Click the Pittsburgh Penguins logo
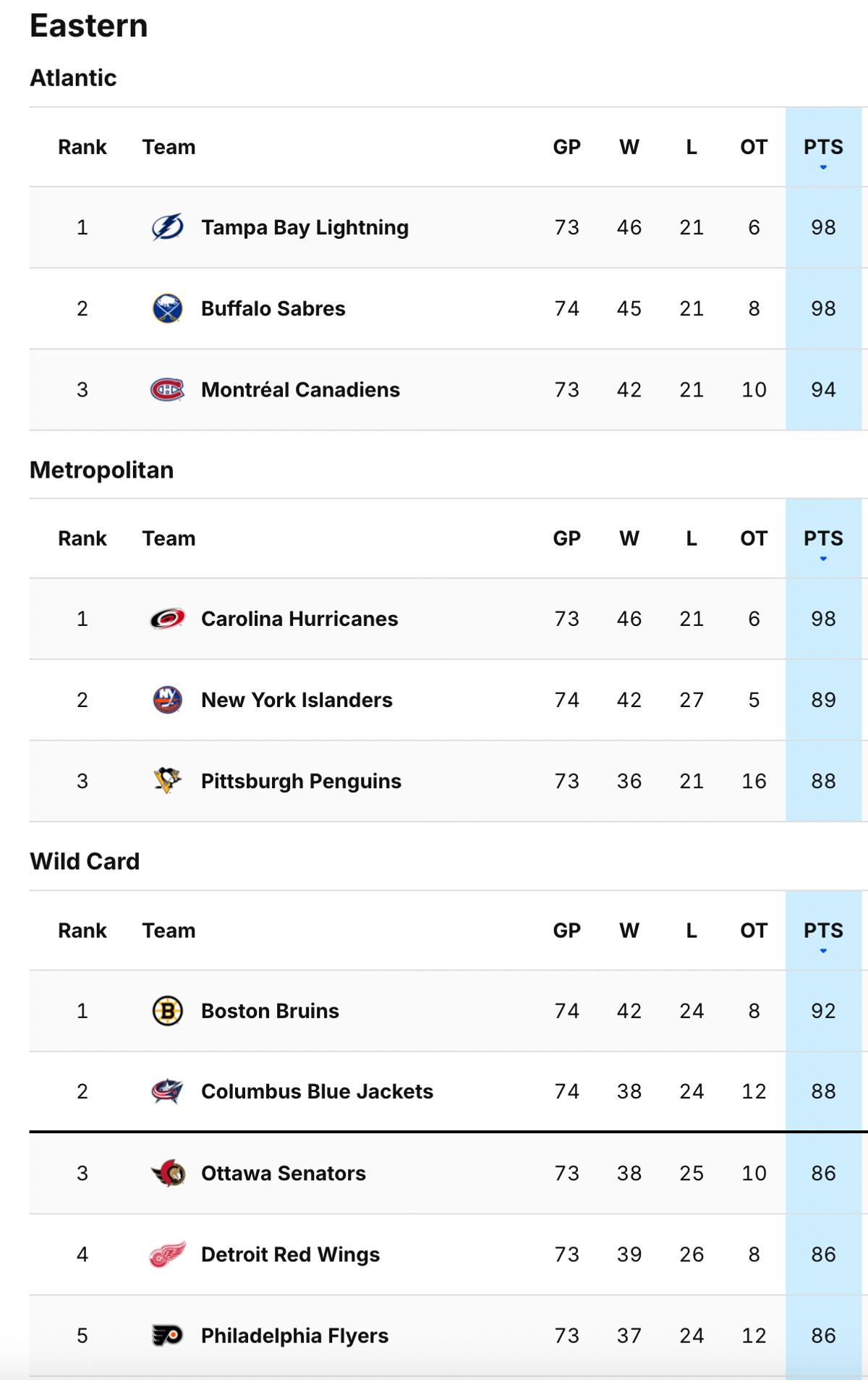 (168, 781)
